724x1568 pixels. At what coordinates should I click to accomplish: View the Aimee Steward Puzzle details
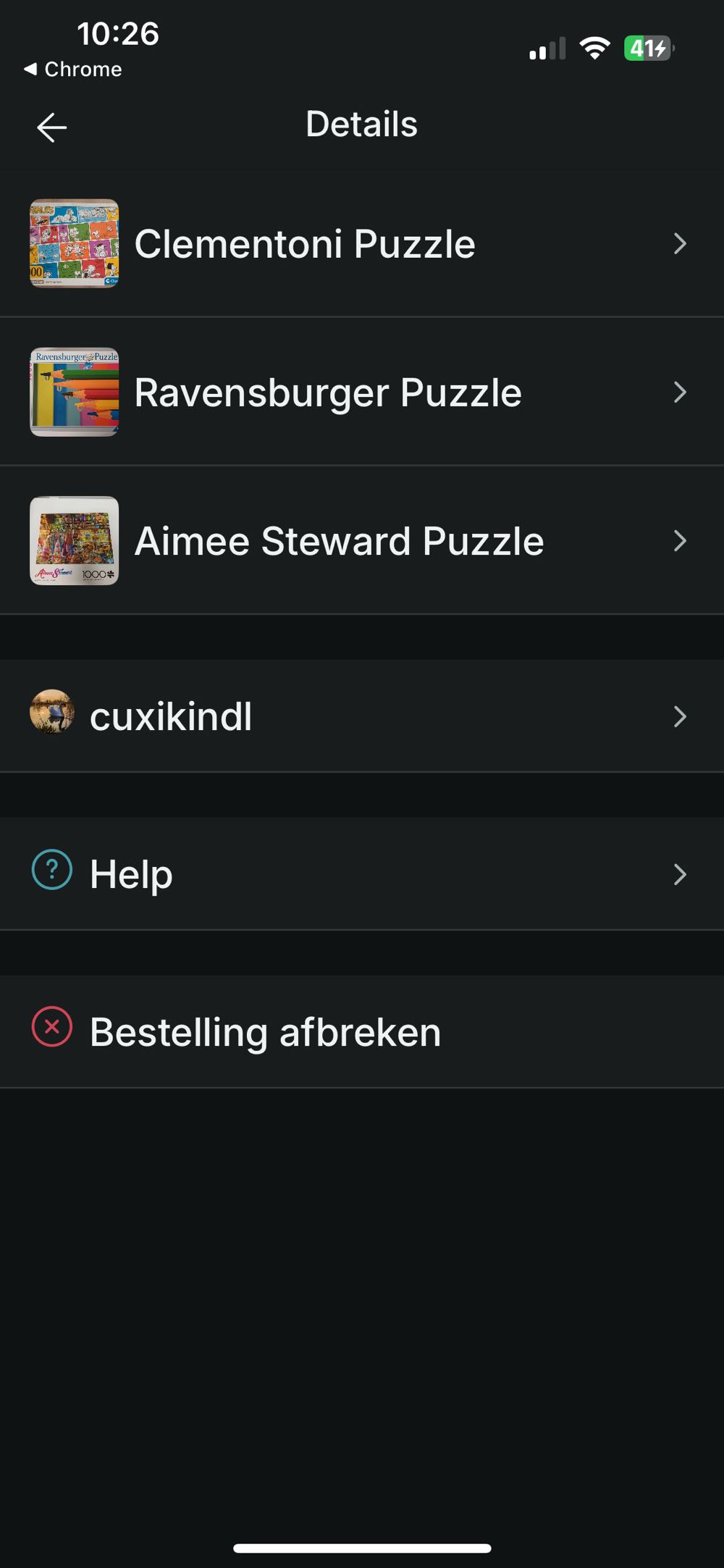[339, 541]
